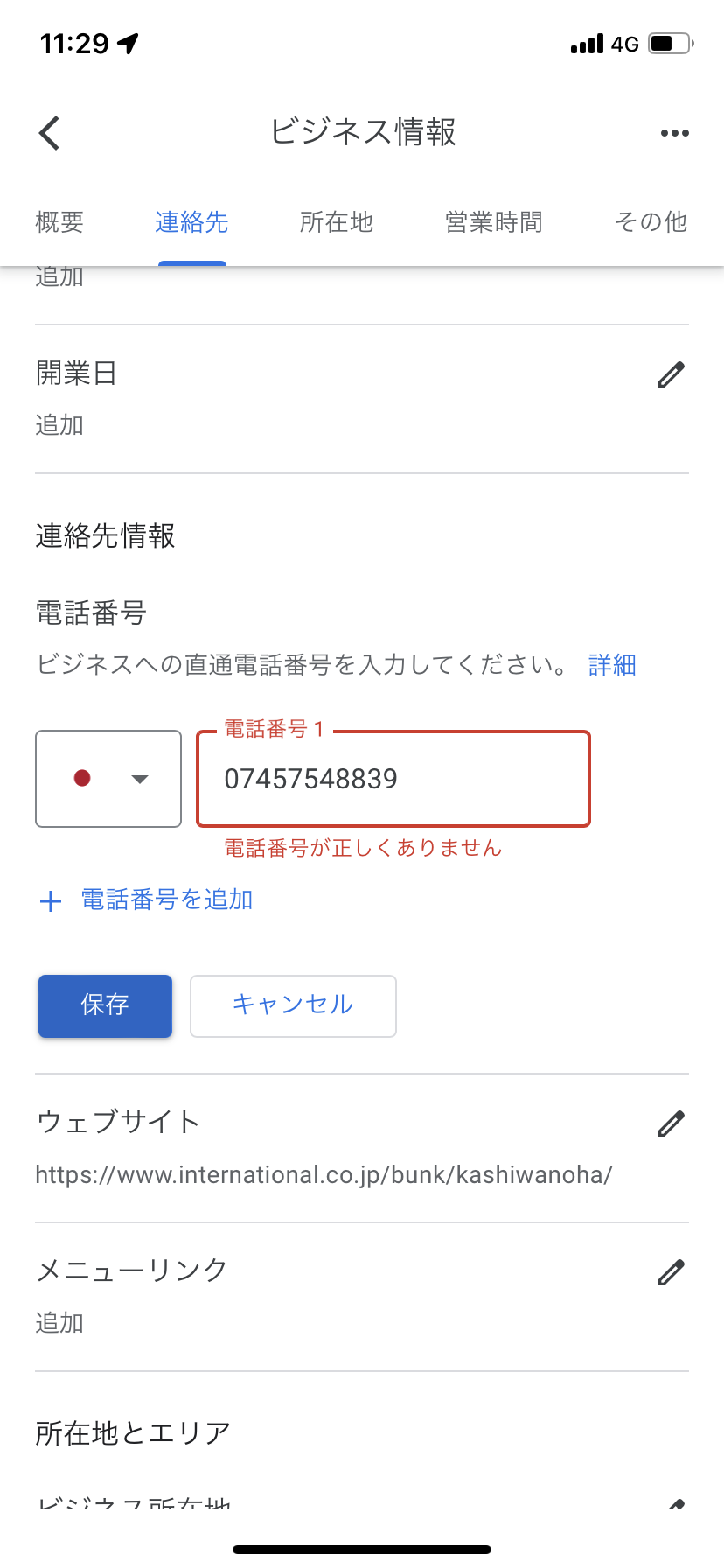Click the 電話番号を追加 link
This screenshot has width=724, height=1568.
click(x=165, y=899)
